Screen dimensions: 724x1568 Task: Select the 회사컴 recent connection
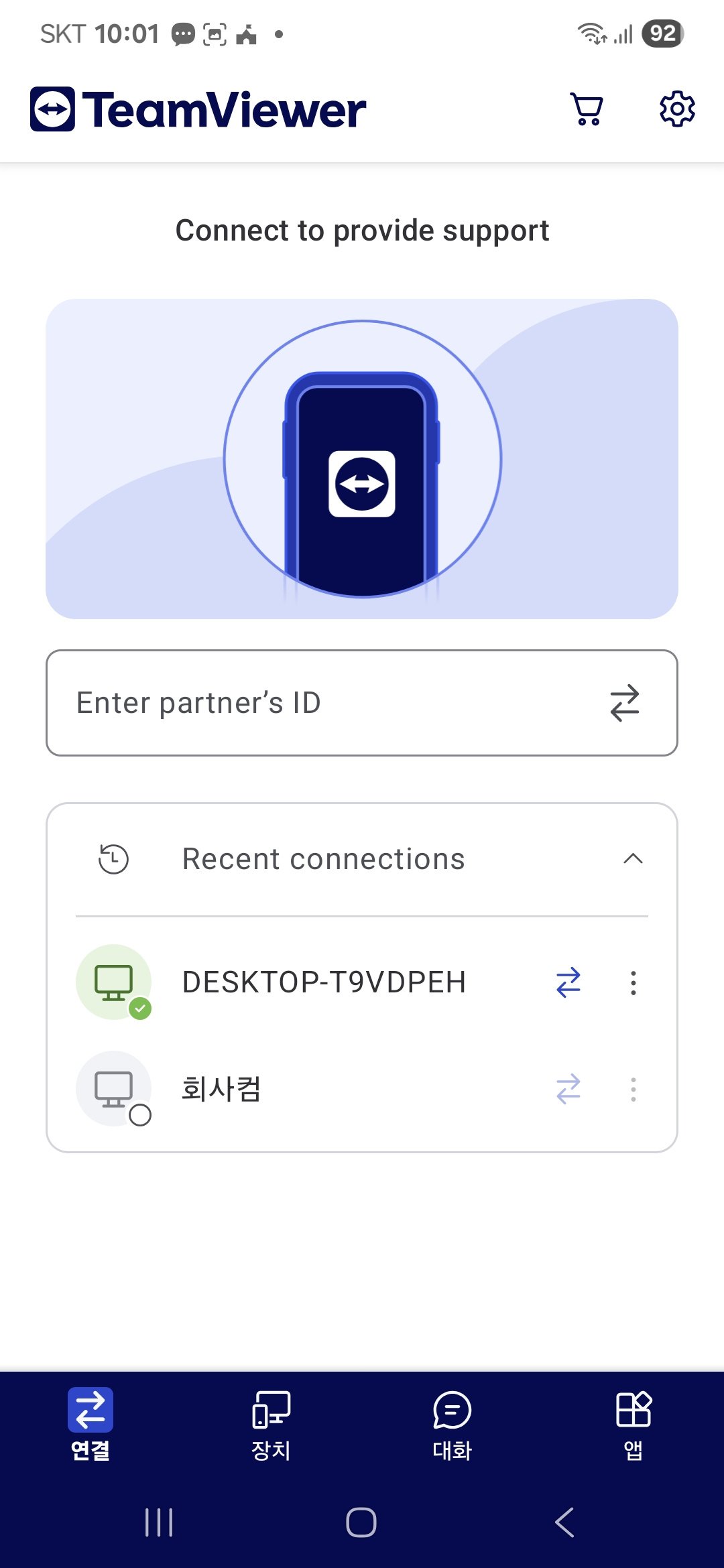(x=221, y=1089)
